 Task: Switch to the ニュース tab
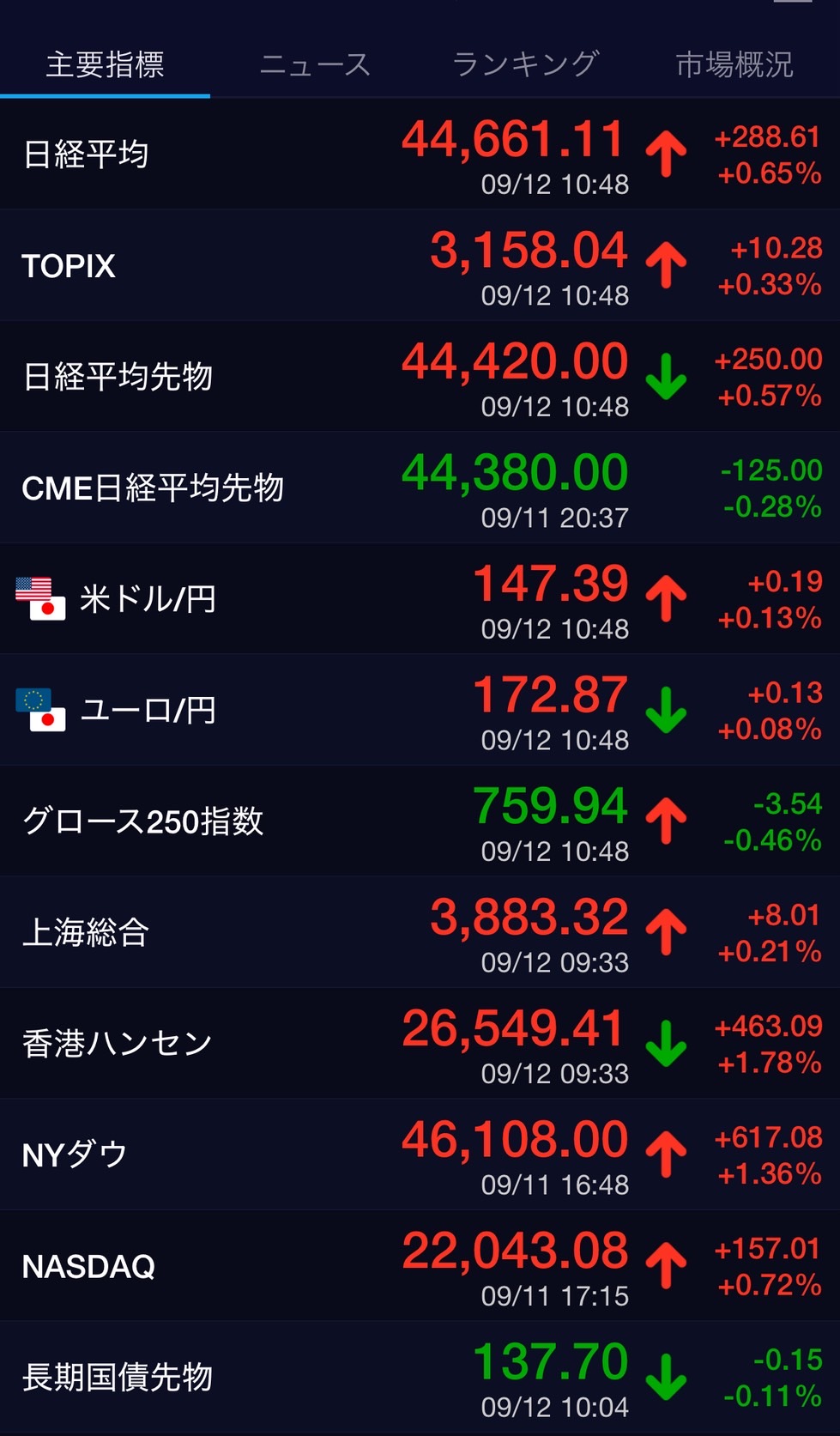(315, 64)
